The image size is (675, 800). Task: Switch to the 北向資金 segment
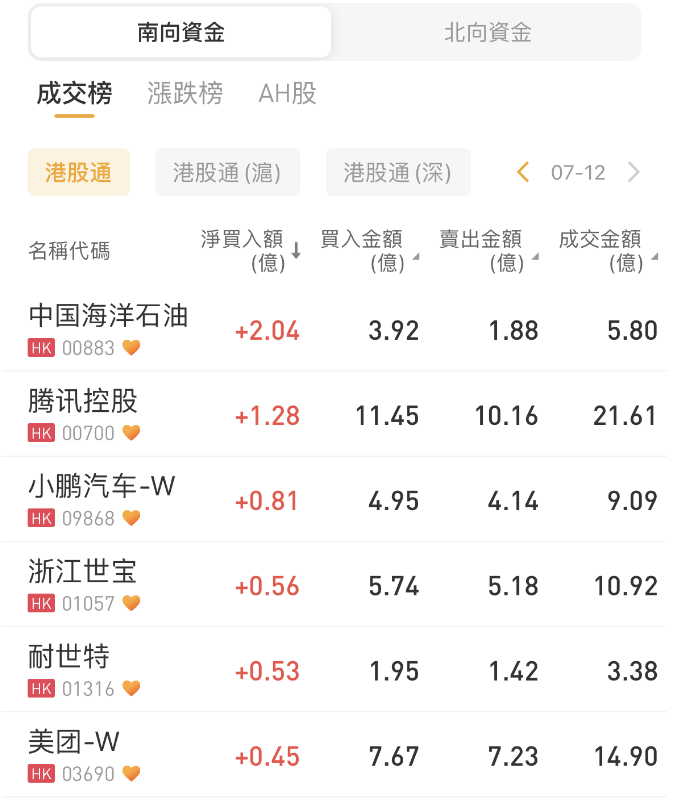click(487, 33)
